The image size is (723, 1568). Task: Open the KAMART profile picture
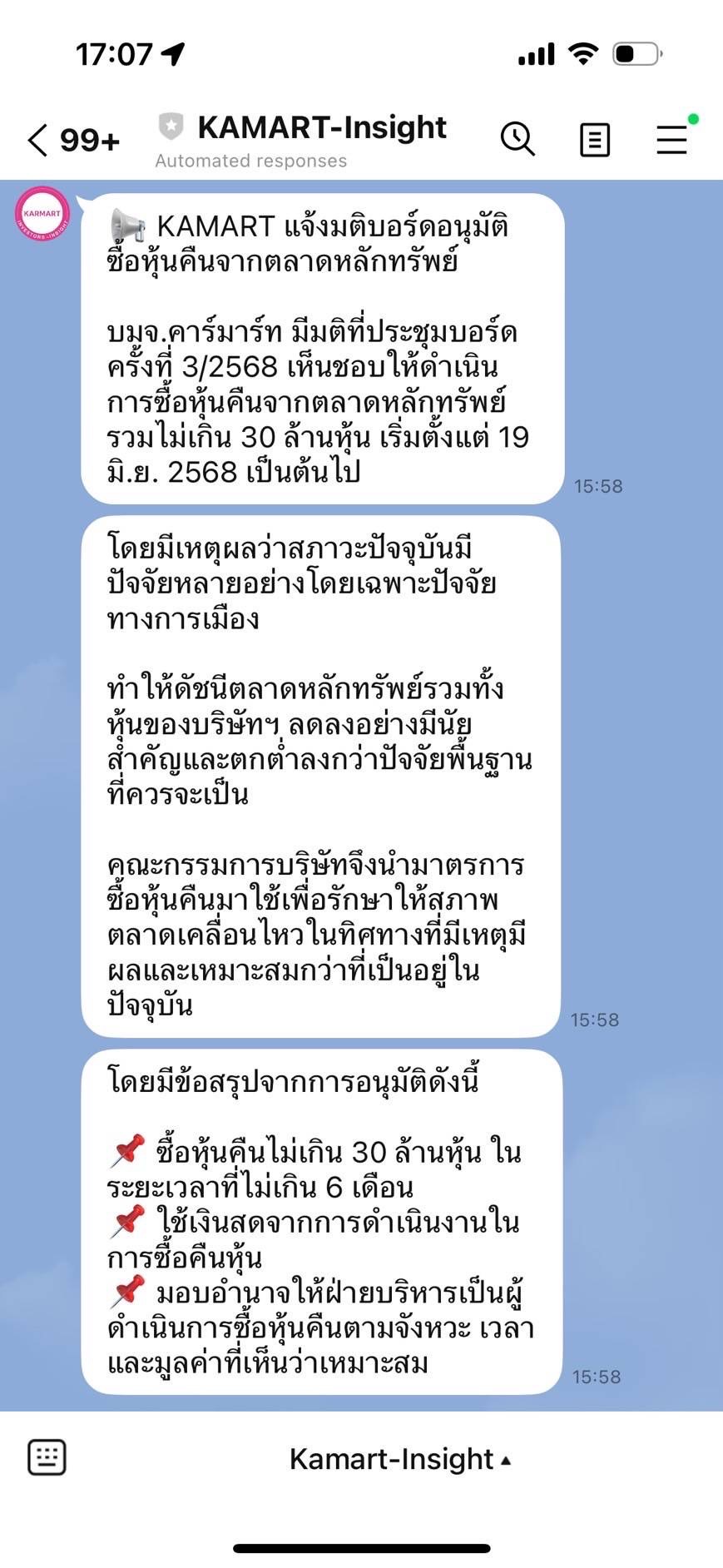coord(42,214)
